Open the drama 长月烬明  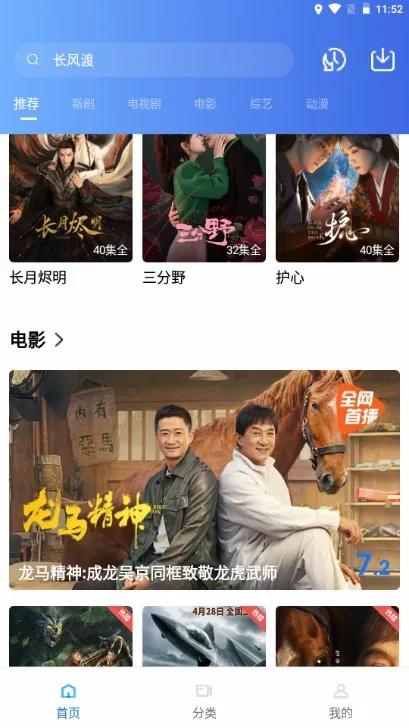point(71,210)
